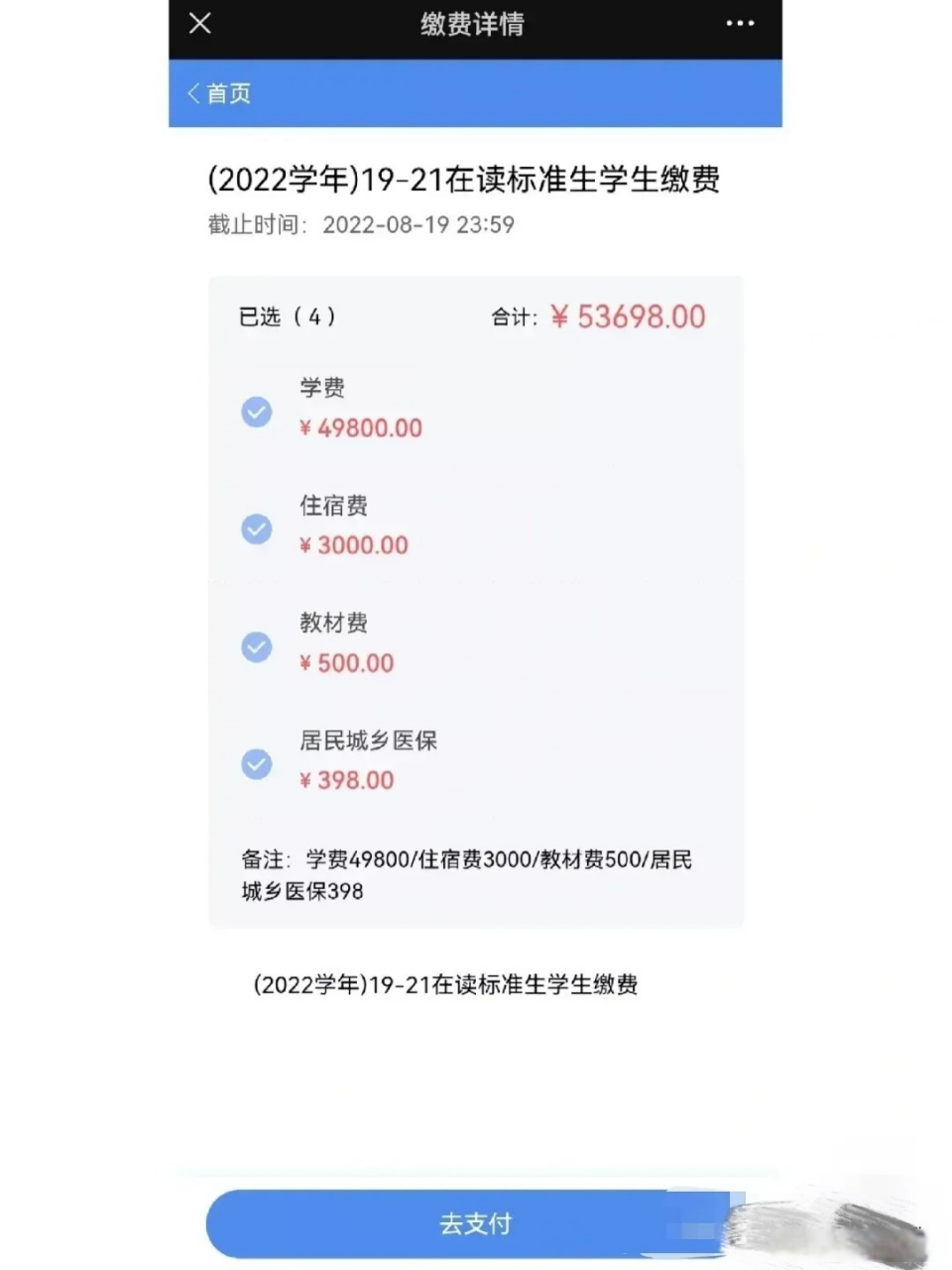
Task: Click the blue checkmark icon next to 学费
Action: 257,412
